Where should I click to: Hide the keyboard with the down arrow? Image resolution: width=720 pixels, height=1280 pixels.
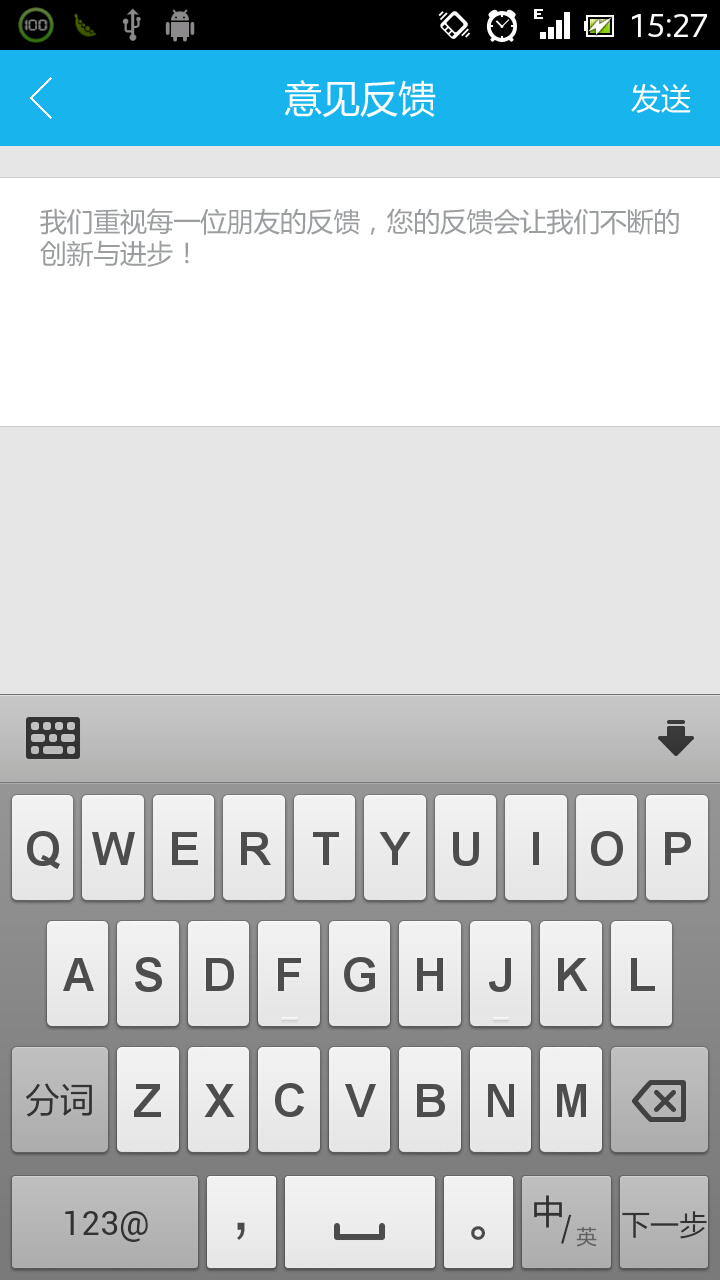(x=676, y=738)
